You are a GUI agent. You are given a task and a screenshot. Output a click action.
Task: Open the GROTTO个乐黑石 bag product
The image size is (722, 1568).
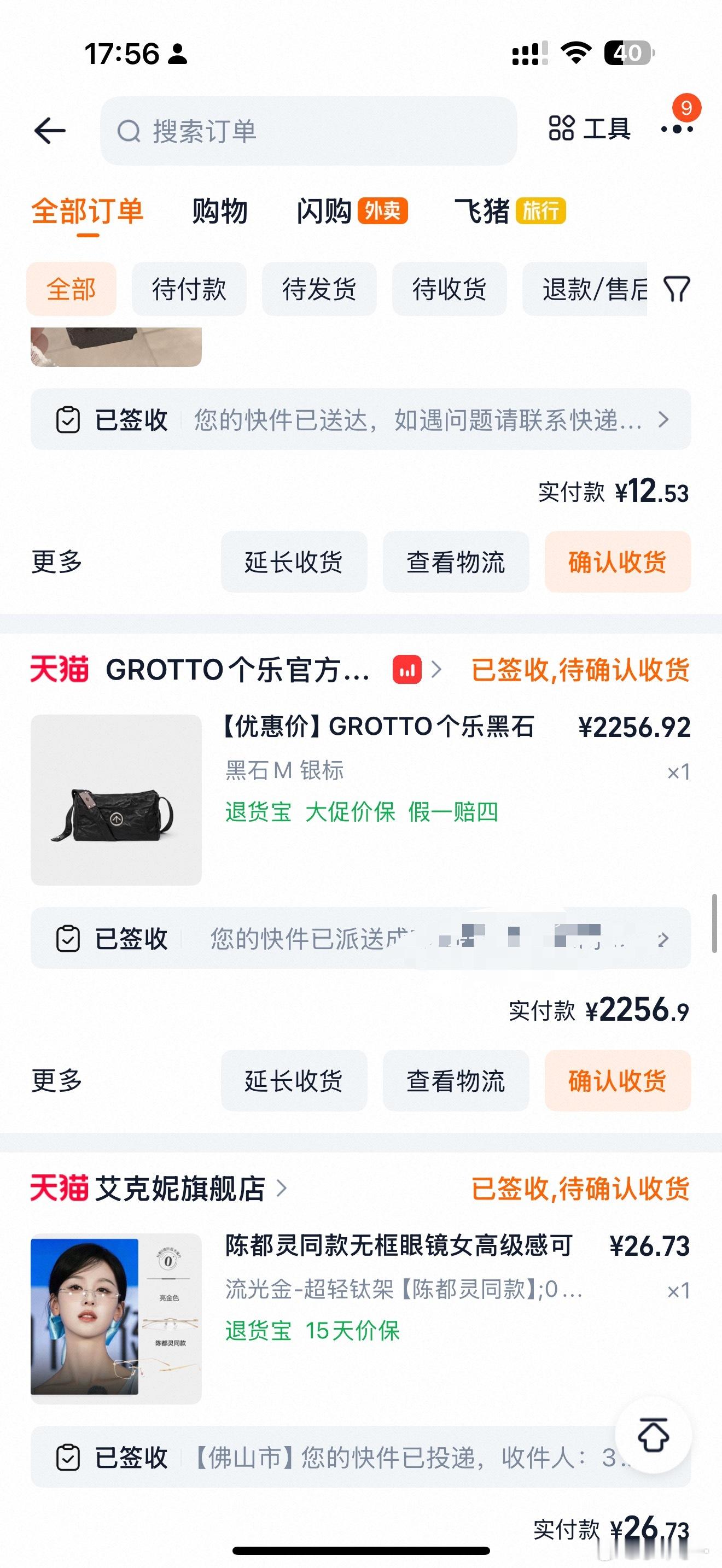[x=377, y=727]
